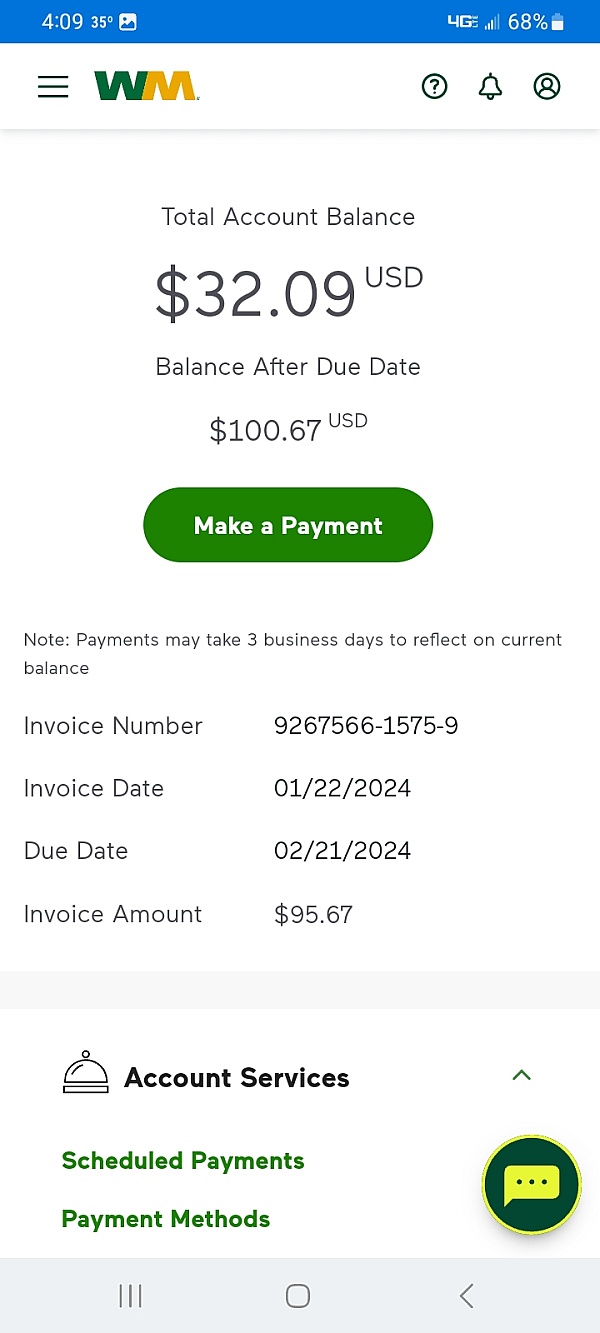Image resolution: width=600 pixels, height=1333 pixels.
Task: Go back using the system back button
Action: click(x=466, y=1296)
